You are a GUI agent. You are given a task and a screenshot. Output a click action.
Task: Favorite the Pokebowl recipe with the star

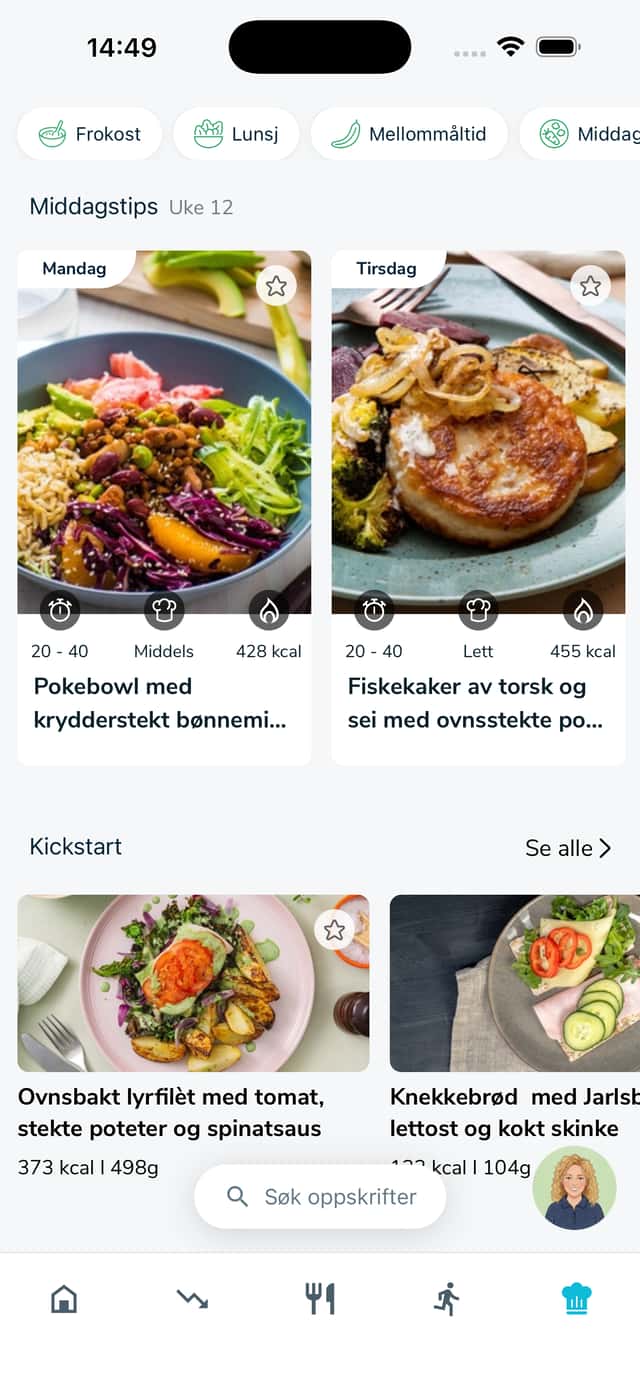point(276,287)
